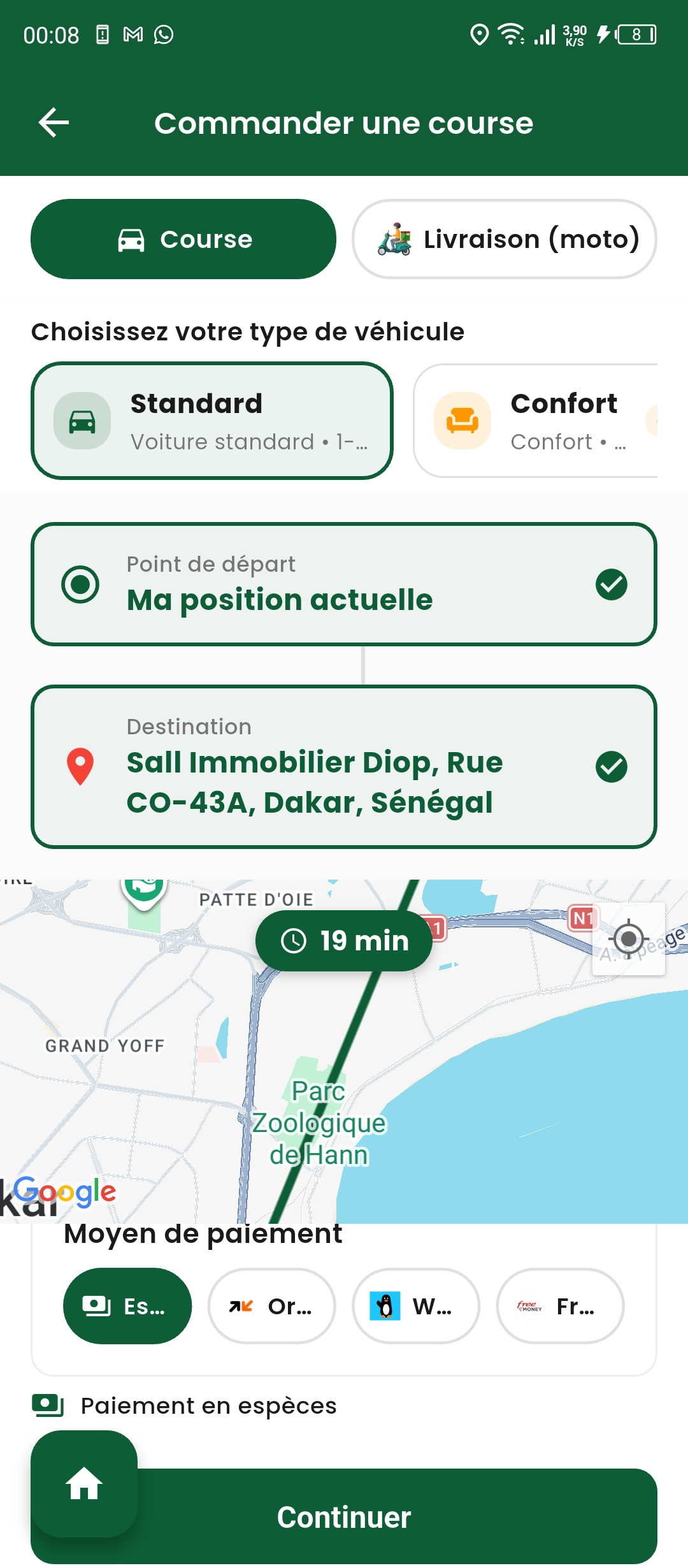Tap the 19 min trip duration badge
The width and height of the screenshot is (688, 1568).
tap(344, 940)
